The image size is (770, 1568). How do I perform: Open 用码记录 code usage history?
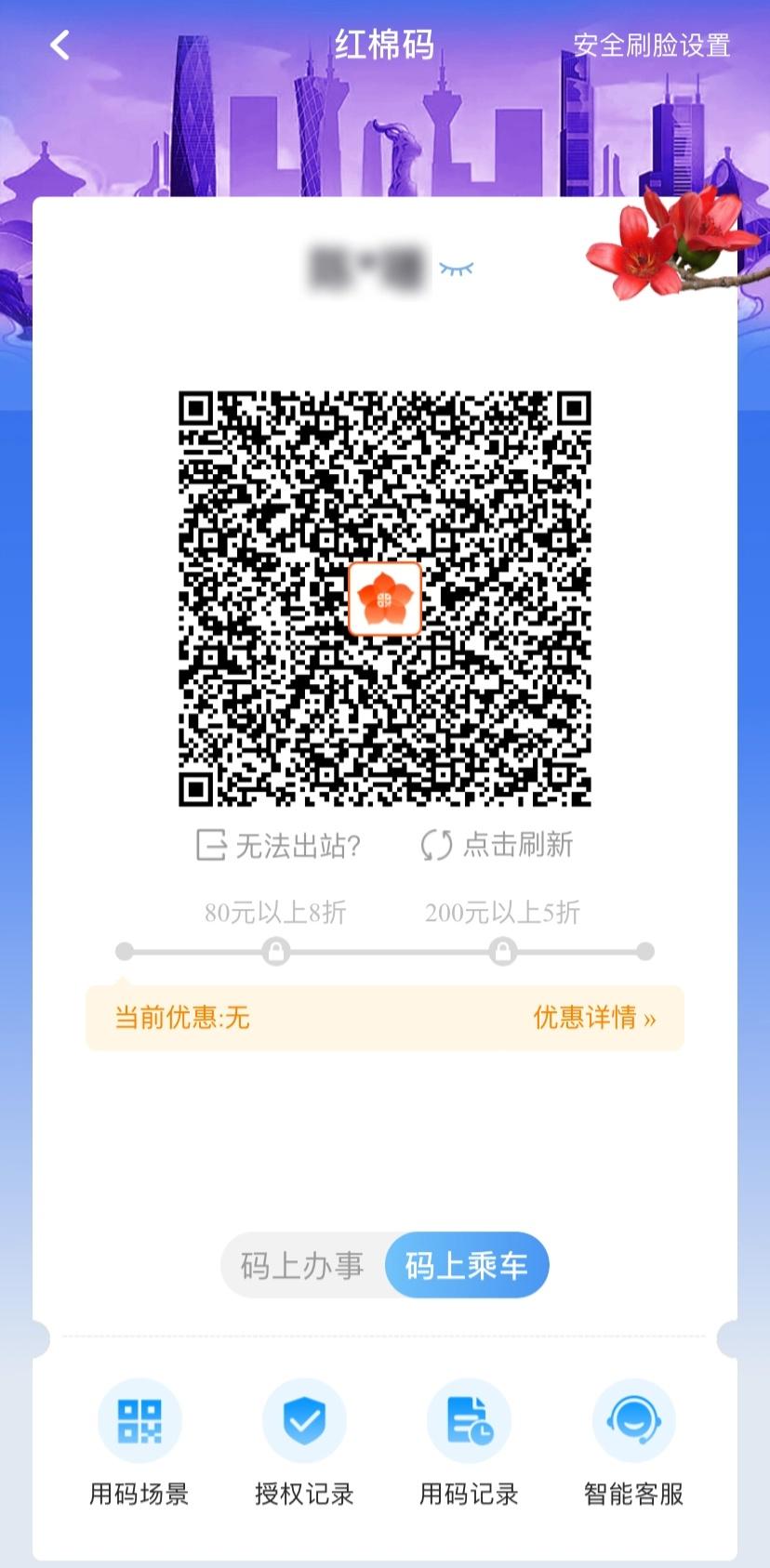pos(469,1441)
